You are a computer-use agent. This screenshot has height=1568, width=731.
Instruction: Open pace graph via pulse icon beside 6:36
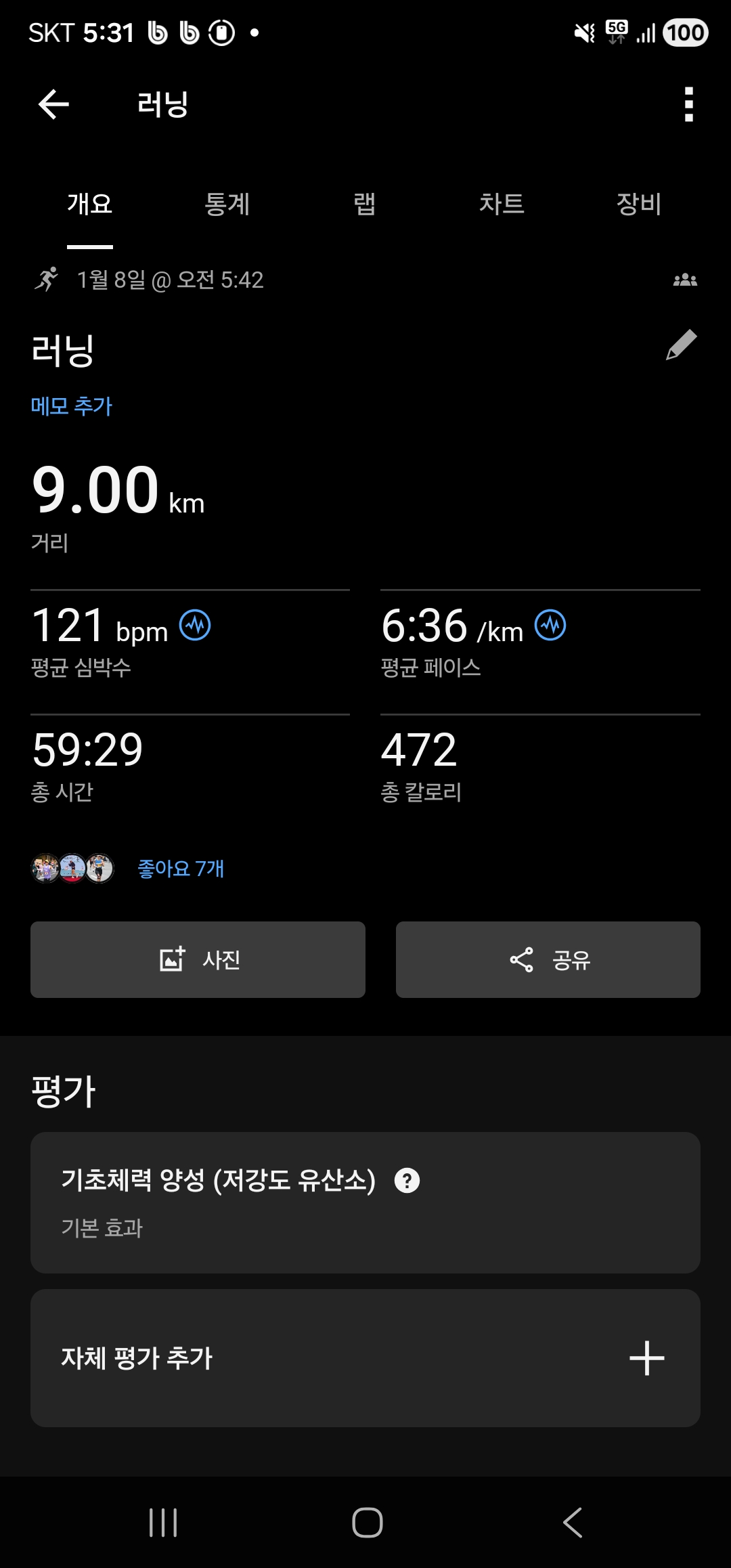[550, 625]
